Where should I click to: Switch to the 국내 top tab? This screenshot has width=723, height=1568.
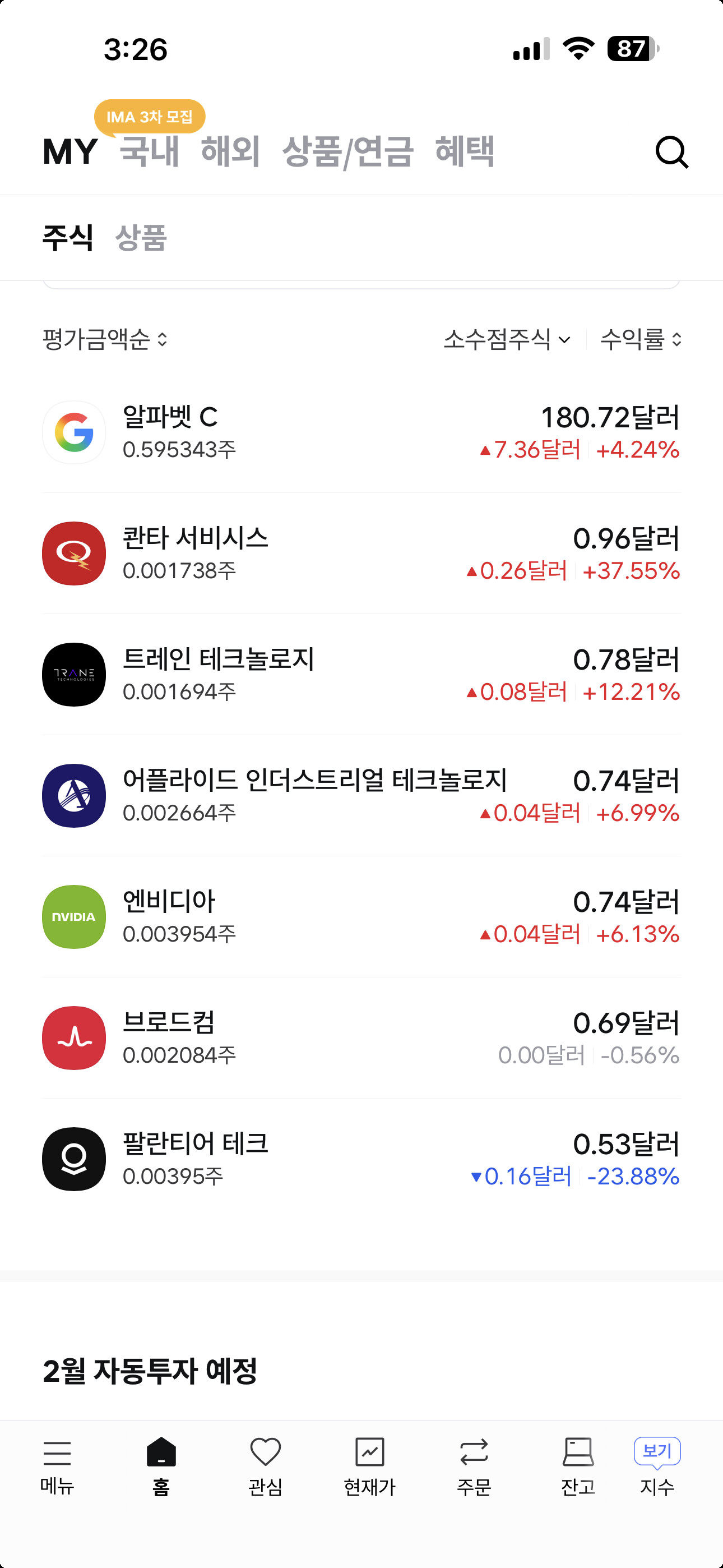pyautogui.click(x=150, y=151)
